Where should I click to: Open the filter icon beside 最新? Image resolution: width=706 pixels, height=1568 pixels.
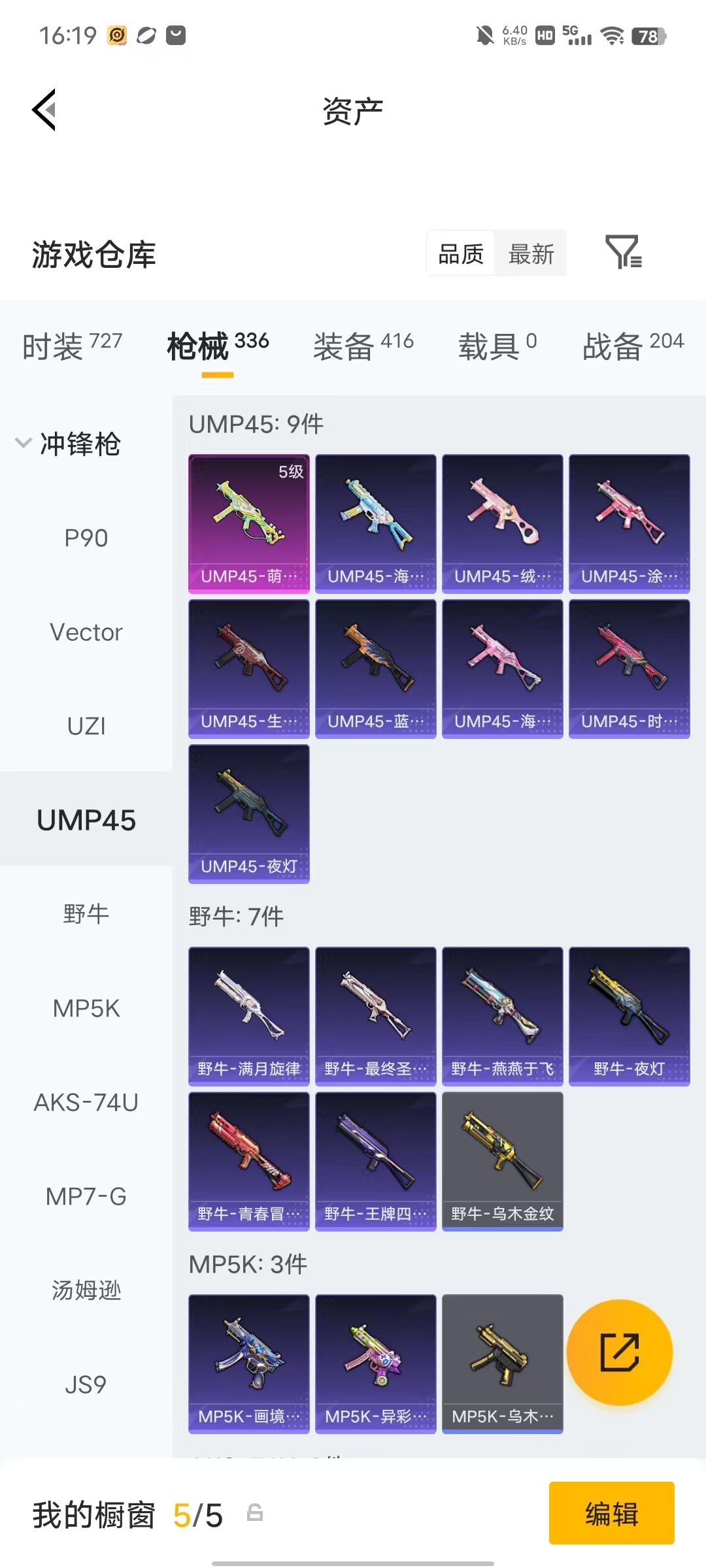[x=624, y=252]
